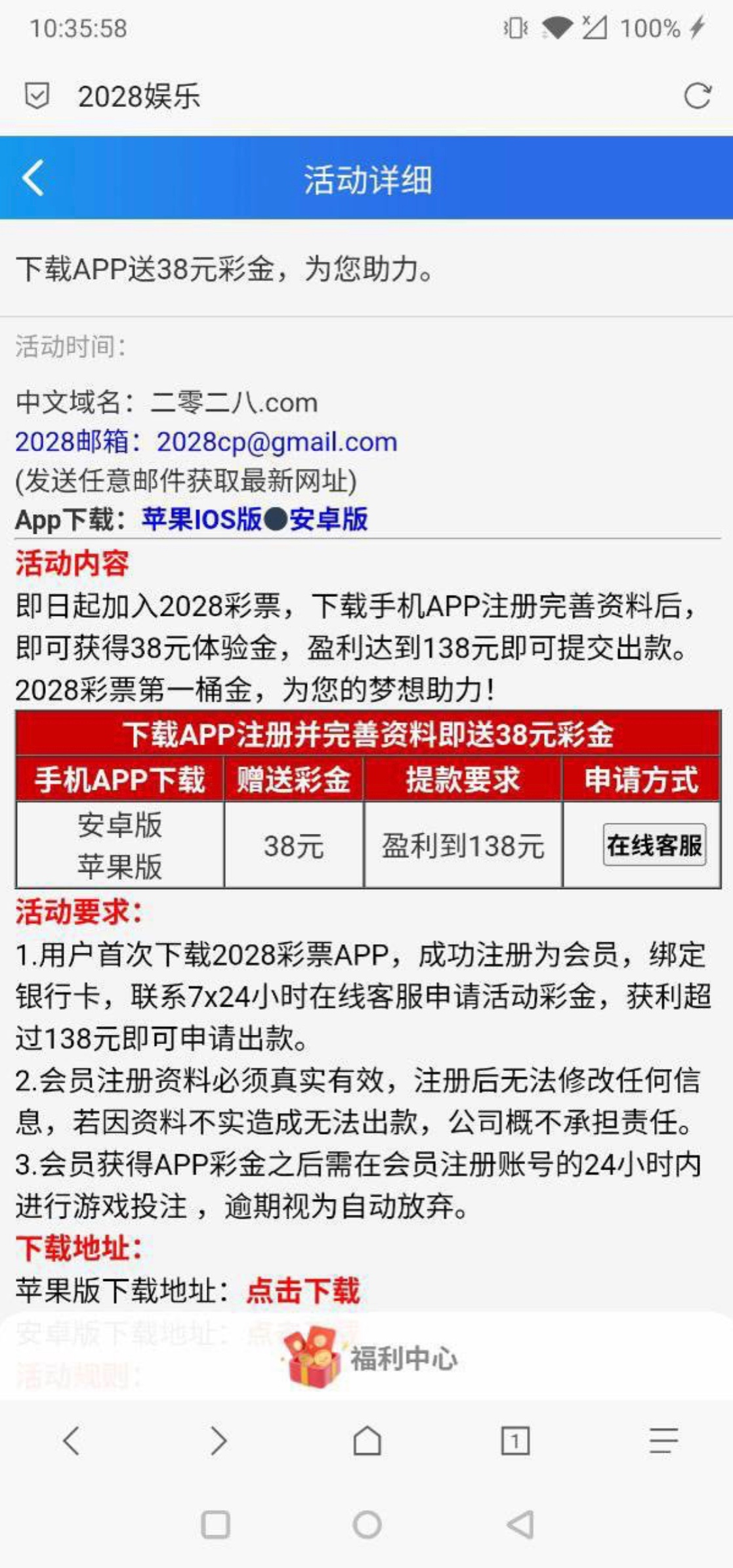Open the 苹果IOS版 download link
Viewport: 733px width, 1568px height.
[202, 519]
